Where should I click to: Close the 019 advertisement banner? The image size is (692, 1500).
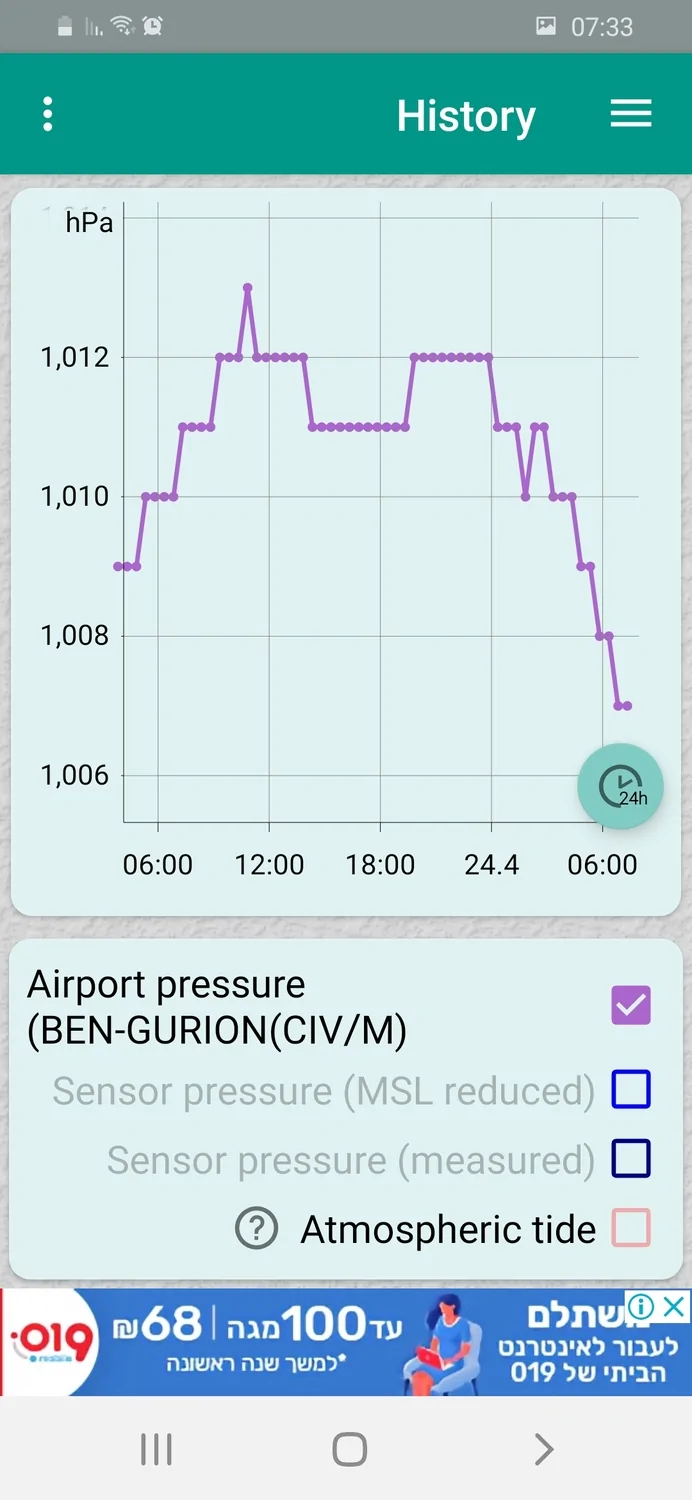pos(677,1306)
